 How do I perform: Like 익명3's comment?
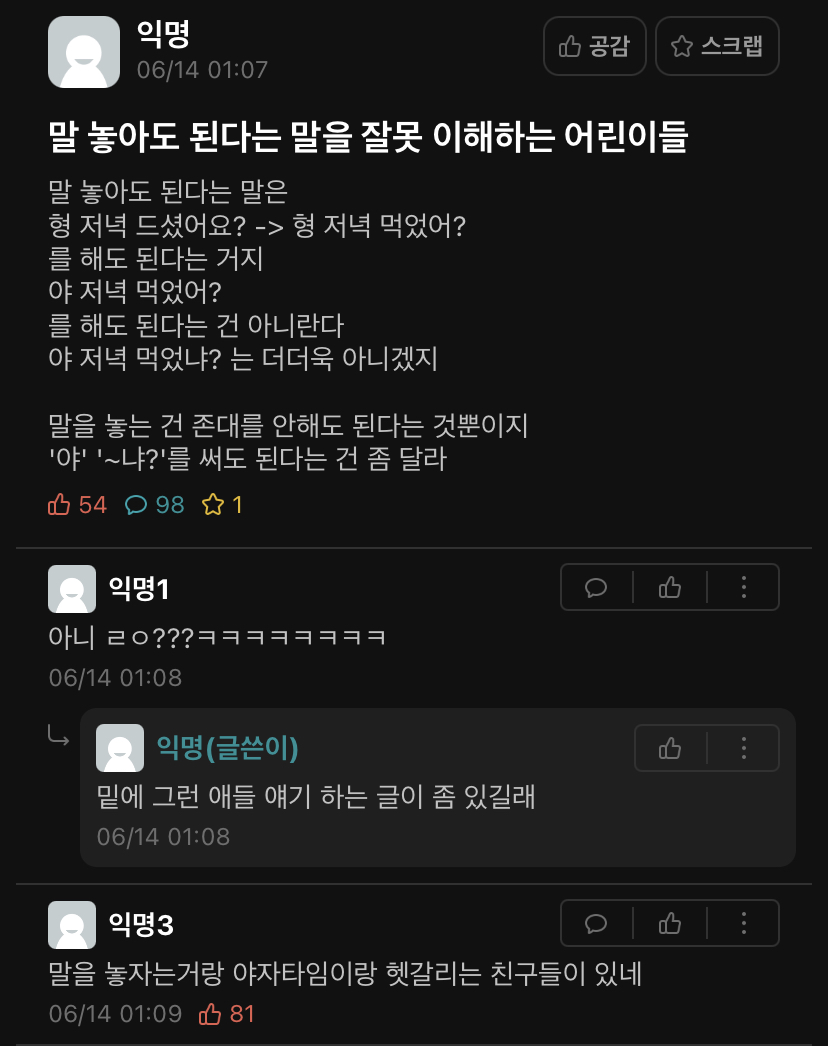[670, 922]
